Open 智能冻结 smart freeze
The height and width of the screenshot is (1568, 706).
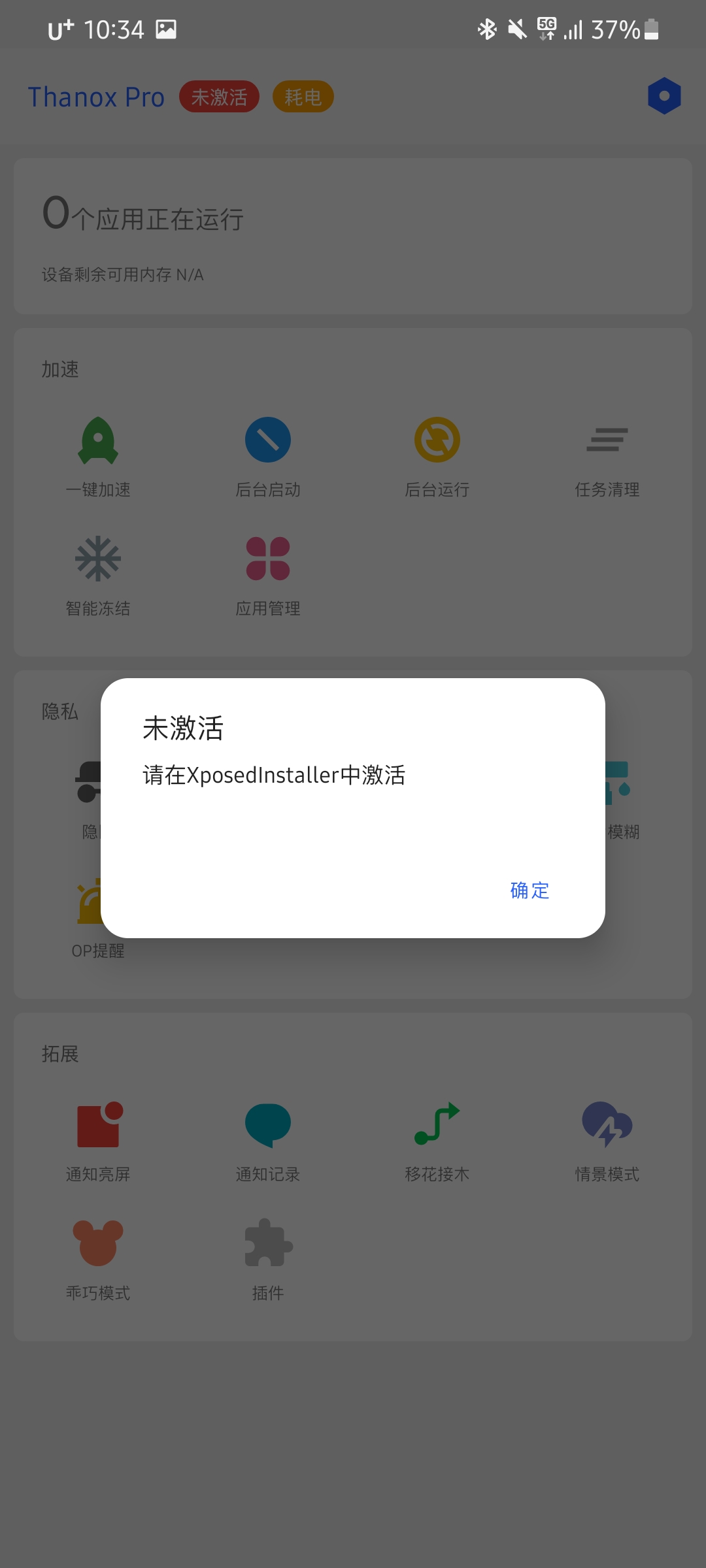[x=98, y=559]
